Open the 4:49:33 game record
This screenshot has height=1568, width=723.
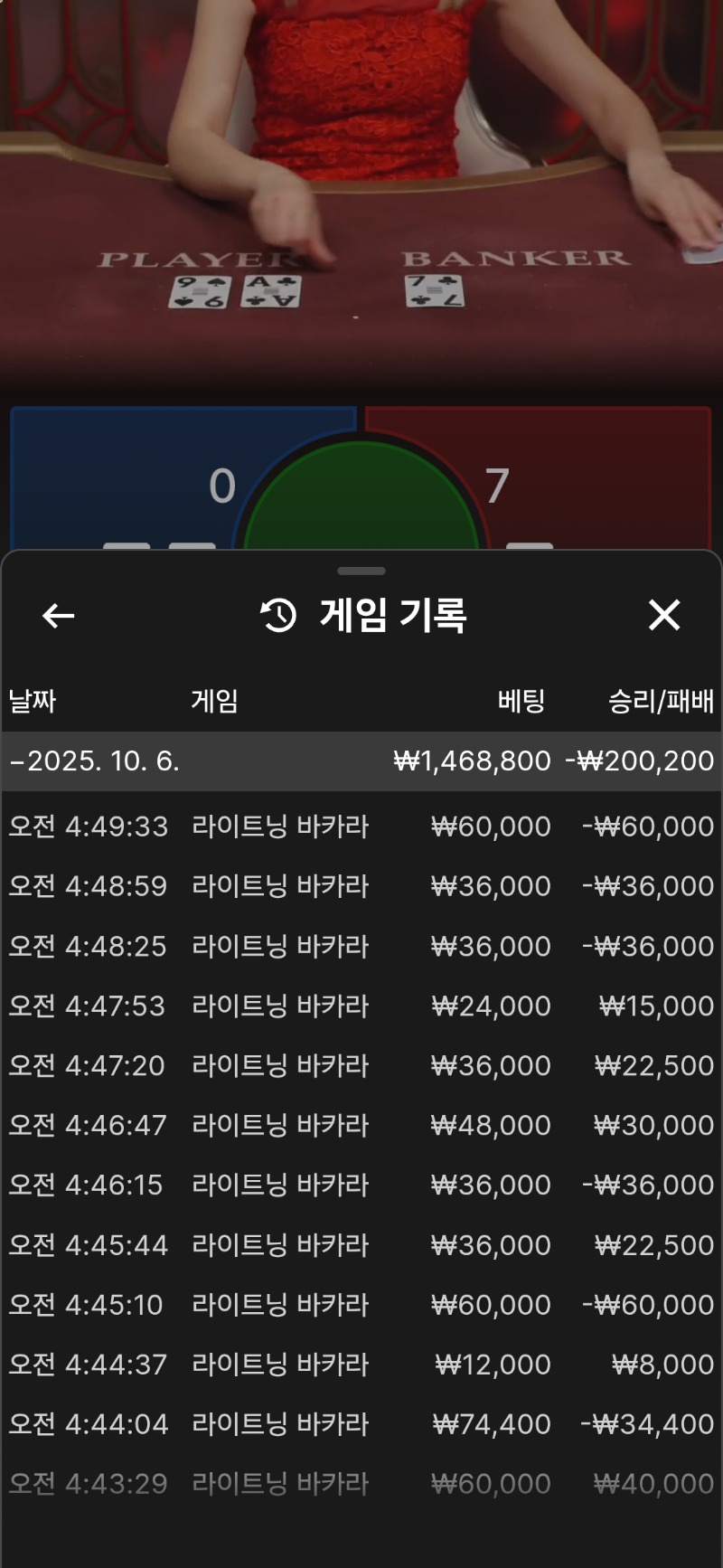point(361,827)
